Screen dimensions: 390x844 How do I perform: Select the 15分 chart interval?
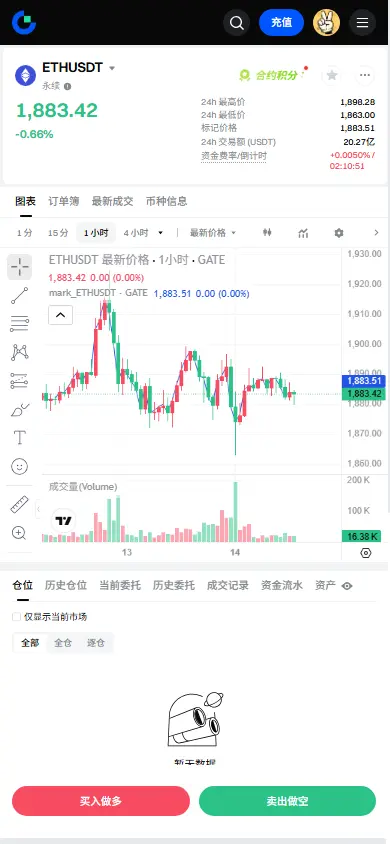point(58,233)
